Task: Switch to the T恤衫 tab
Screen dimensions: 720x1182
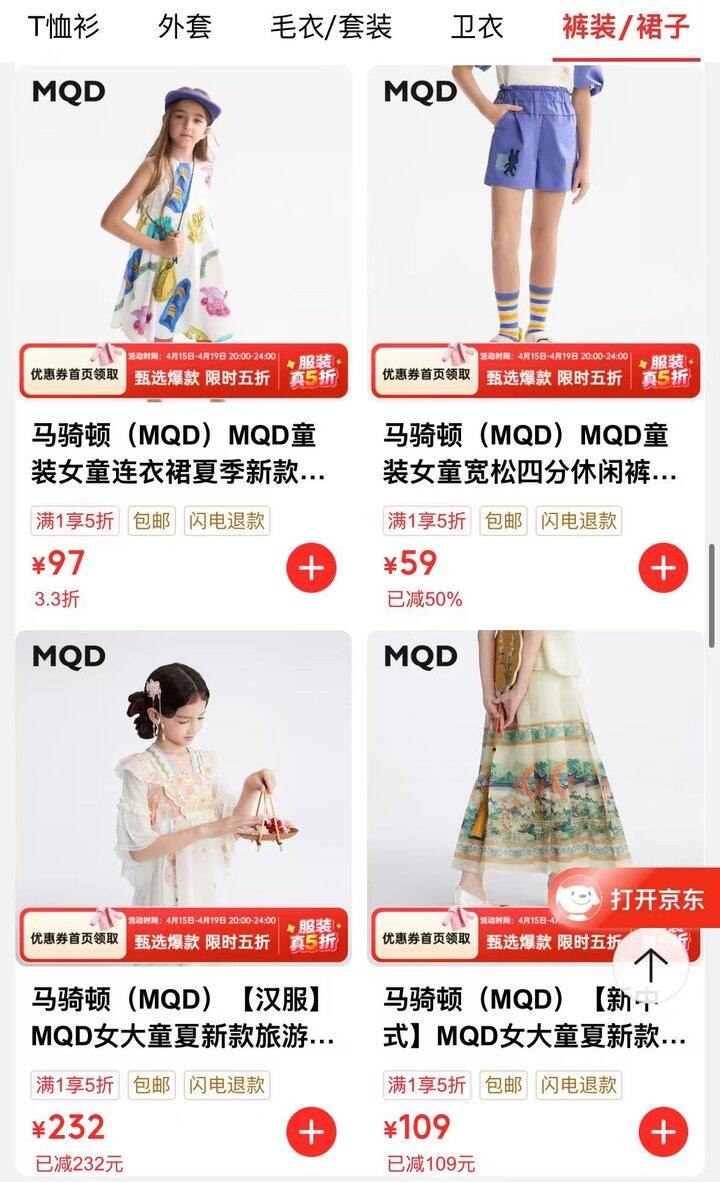Action: (x=64, y=27)
